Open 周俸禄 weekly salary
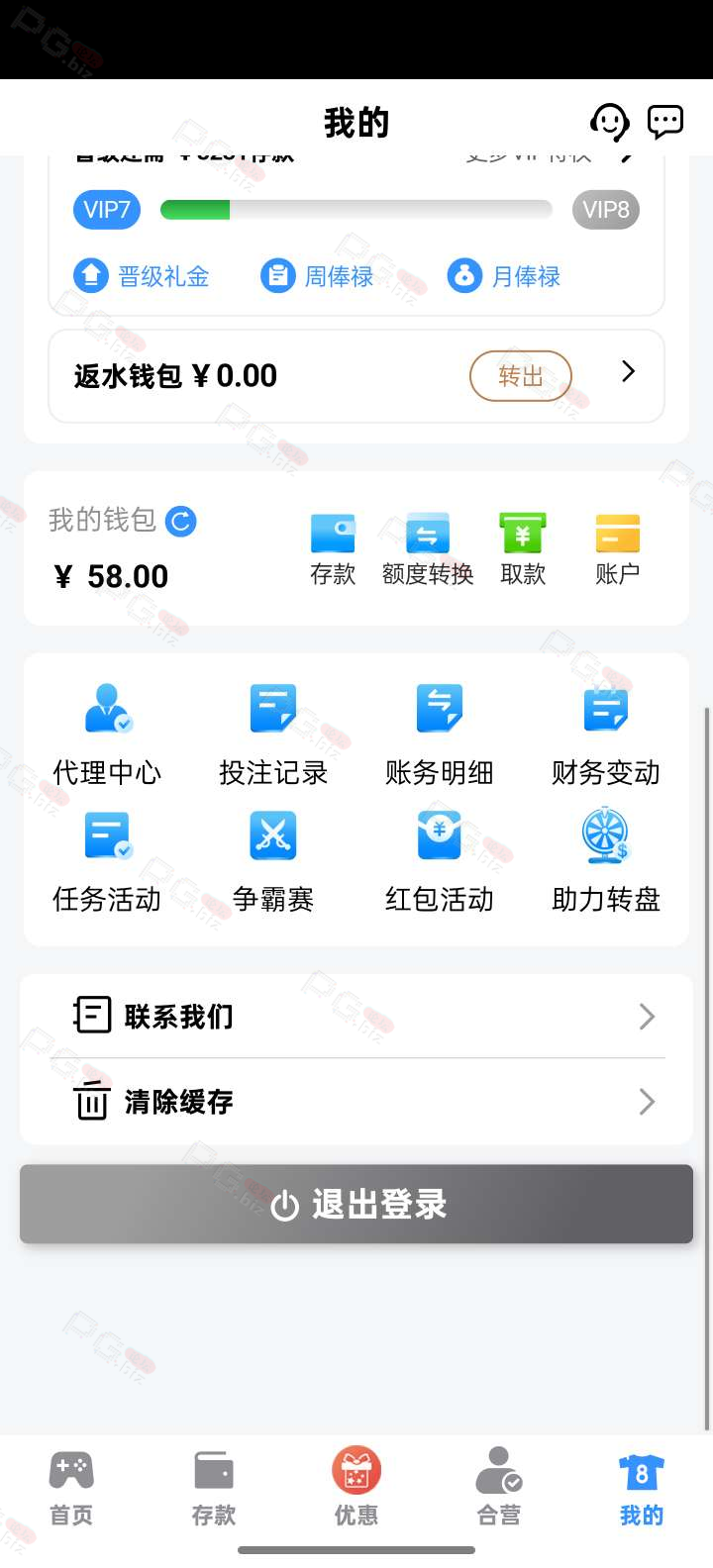 coord(318,275)
